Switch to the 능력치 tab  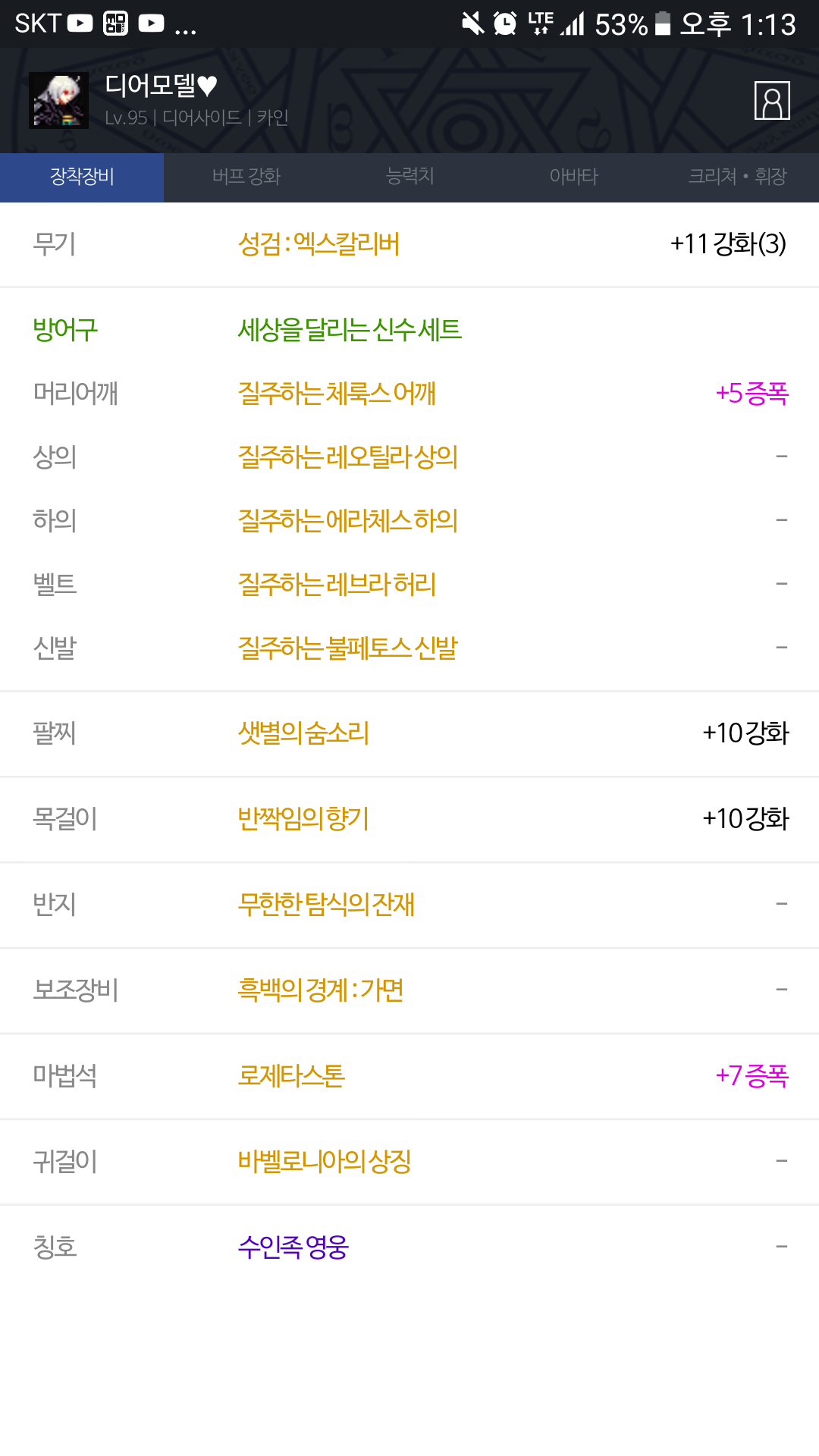tap(409, 177)
